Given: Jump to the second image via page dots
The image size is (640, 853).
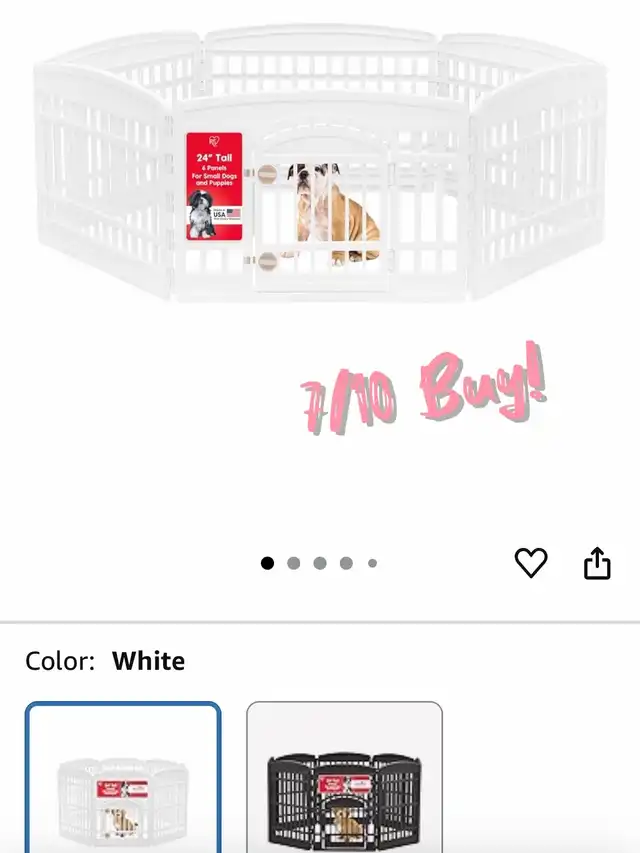Looking at the screenshot, I should 294,563.
